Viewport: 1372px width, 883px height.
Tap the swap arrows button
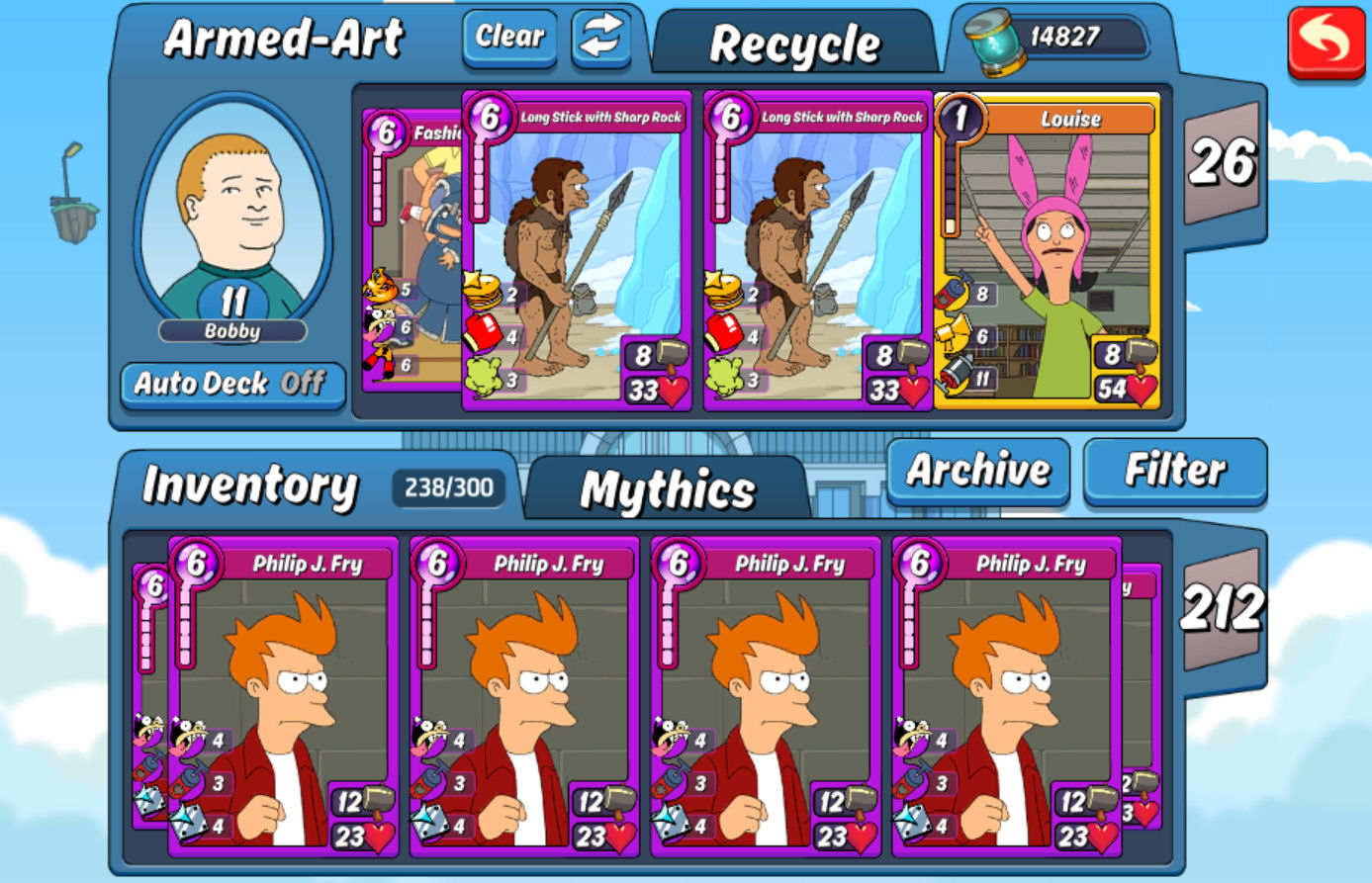(601, 38)
